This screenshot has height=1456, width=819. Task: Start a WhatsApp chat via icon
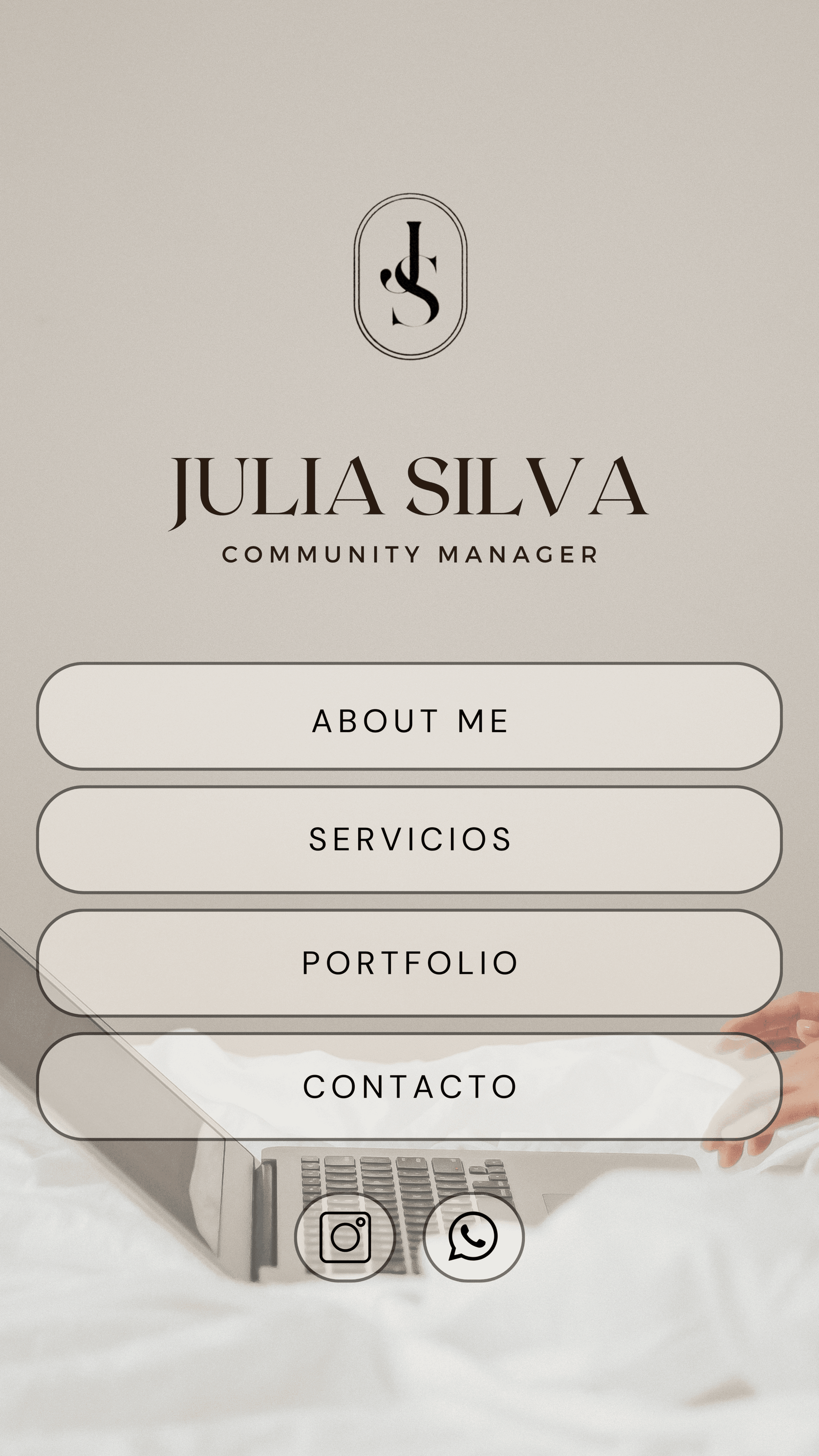473,1237
